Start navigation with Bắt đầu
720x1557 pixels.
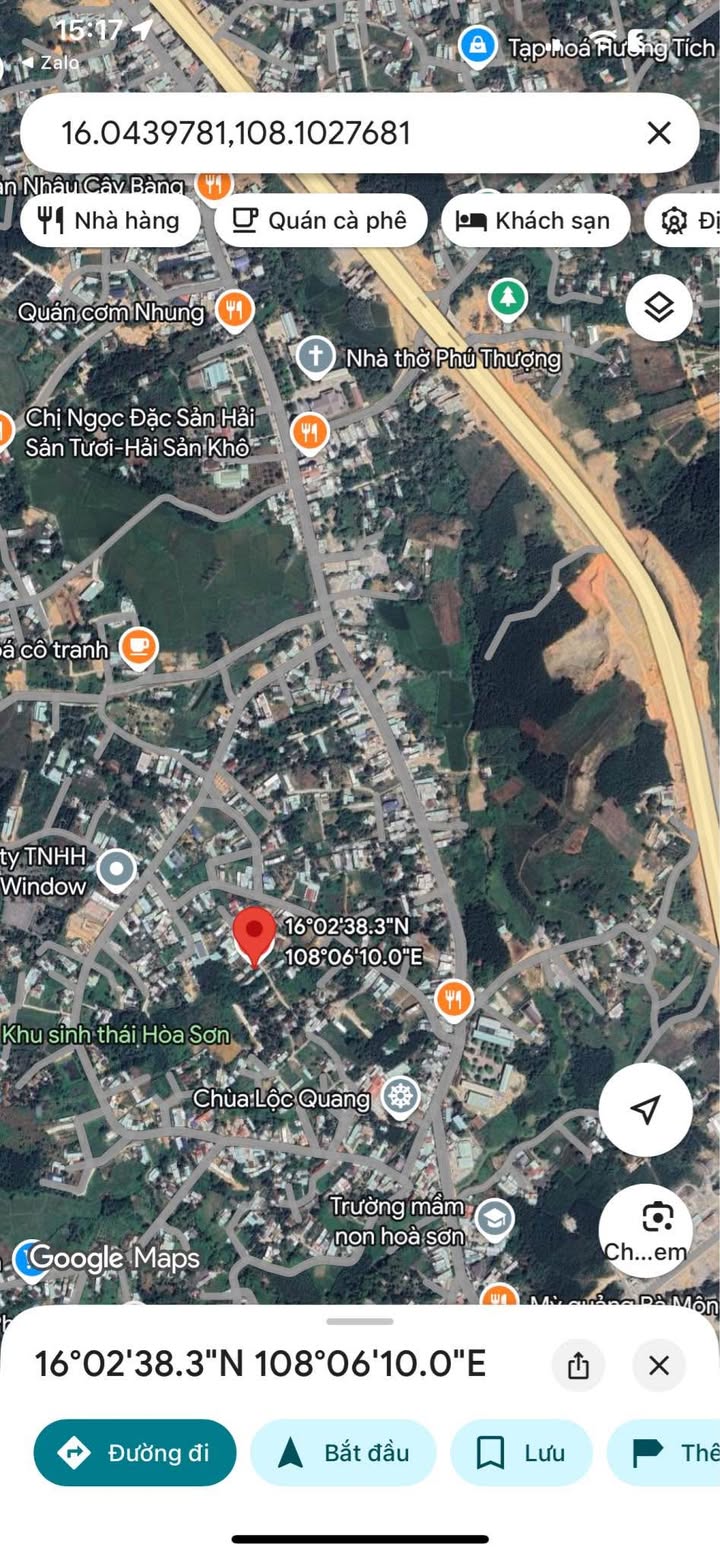coord(343,1452)
